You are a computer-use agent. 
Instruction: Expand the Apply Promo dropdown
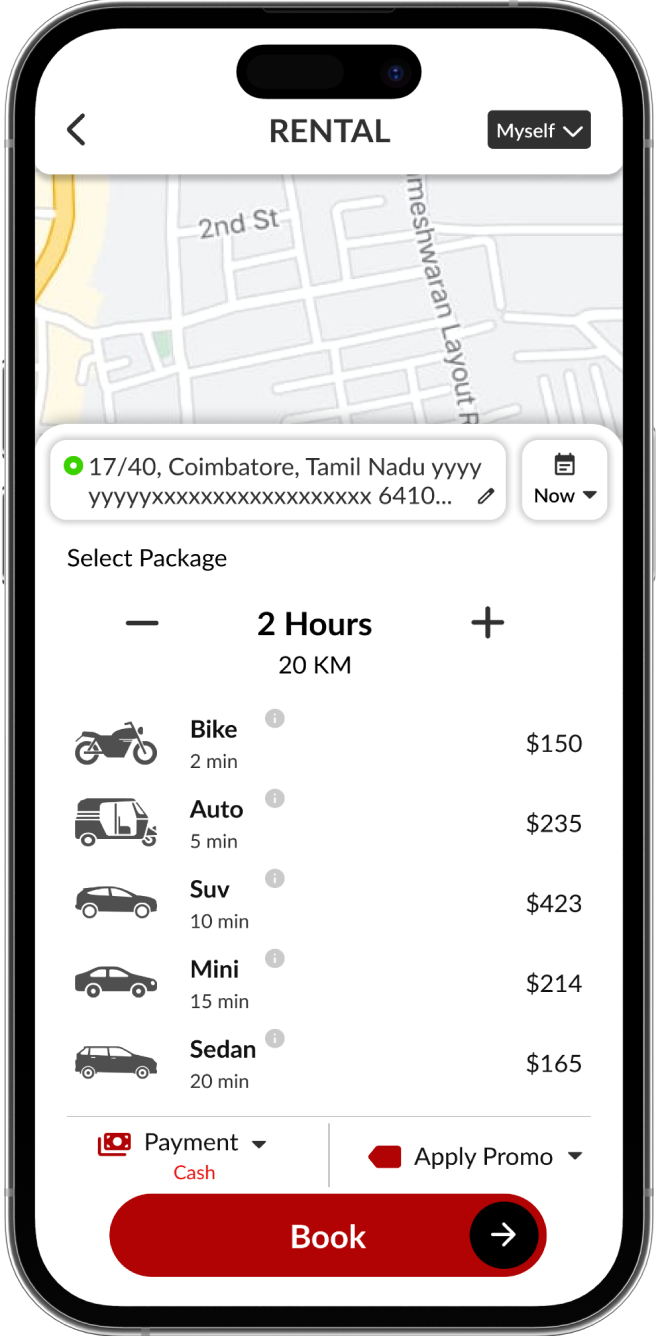(x=476, y=1157)
